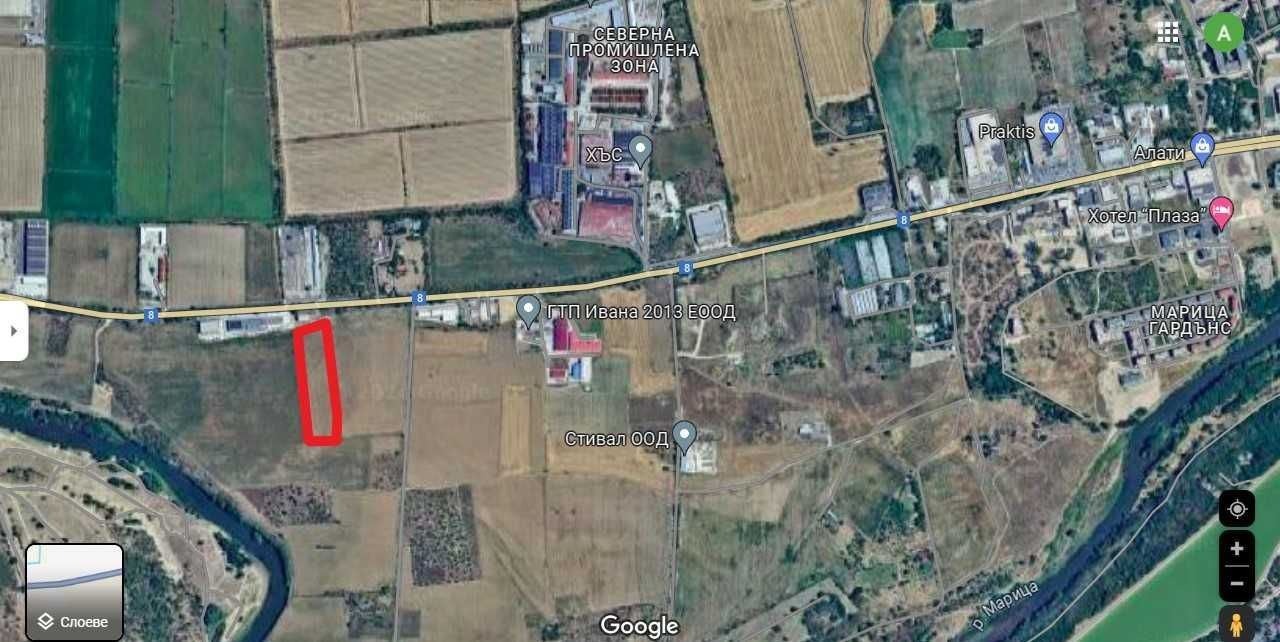Viewport: 1280px width, 642px height.
Task: Zoom in on the map
Action: point(1236,548)
